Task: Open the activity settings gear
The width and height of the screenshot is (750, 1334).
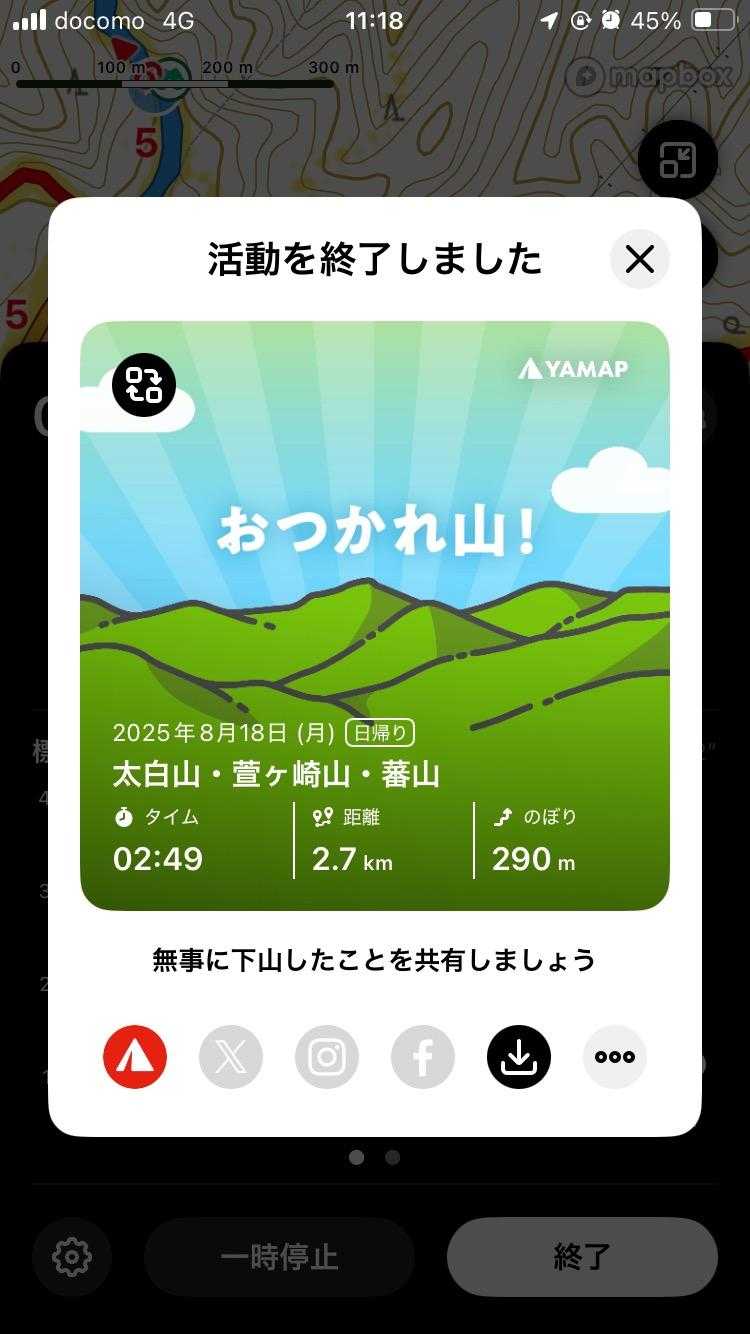Action: pyautogui.click(x=72, y=1257)
